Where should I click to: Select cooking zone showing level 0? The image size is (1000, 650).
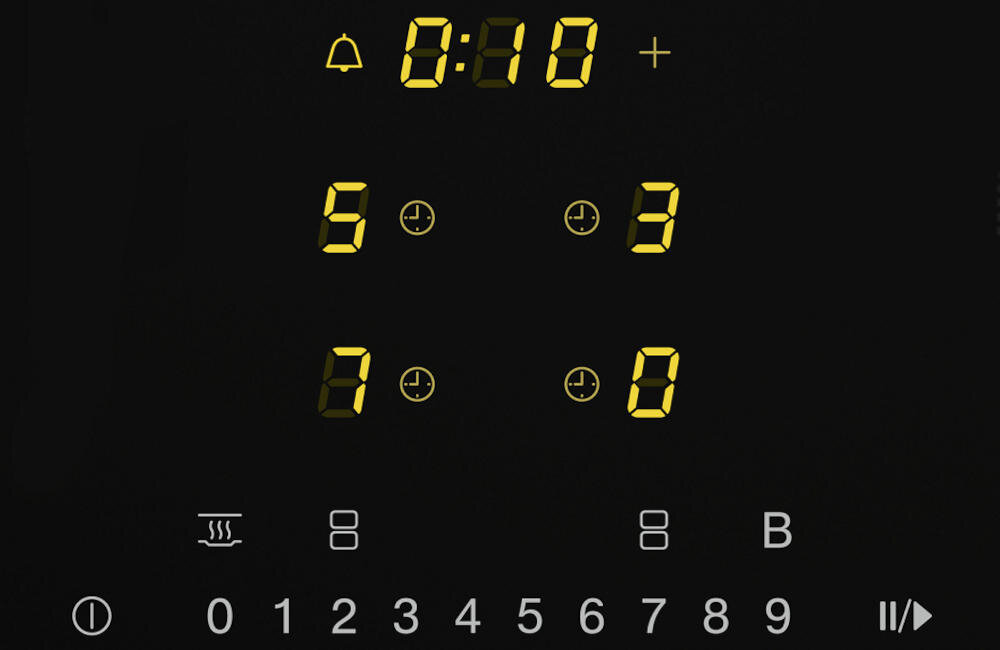[654, 383]
